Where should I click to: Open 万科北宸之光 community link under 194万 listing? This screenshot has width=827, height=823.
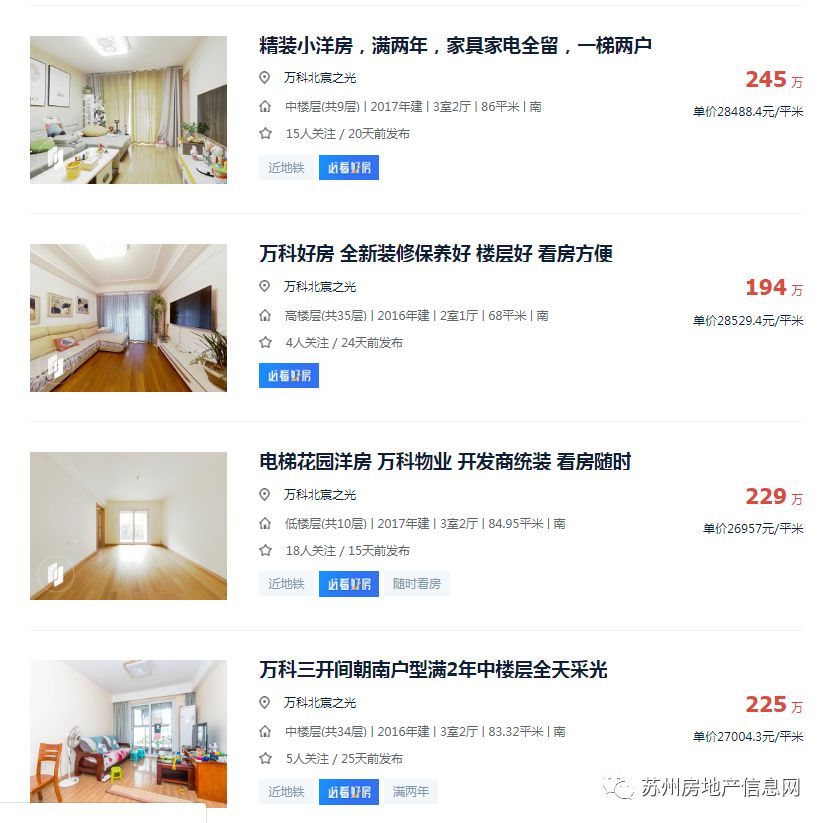click(319, 286)
